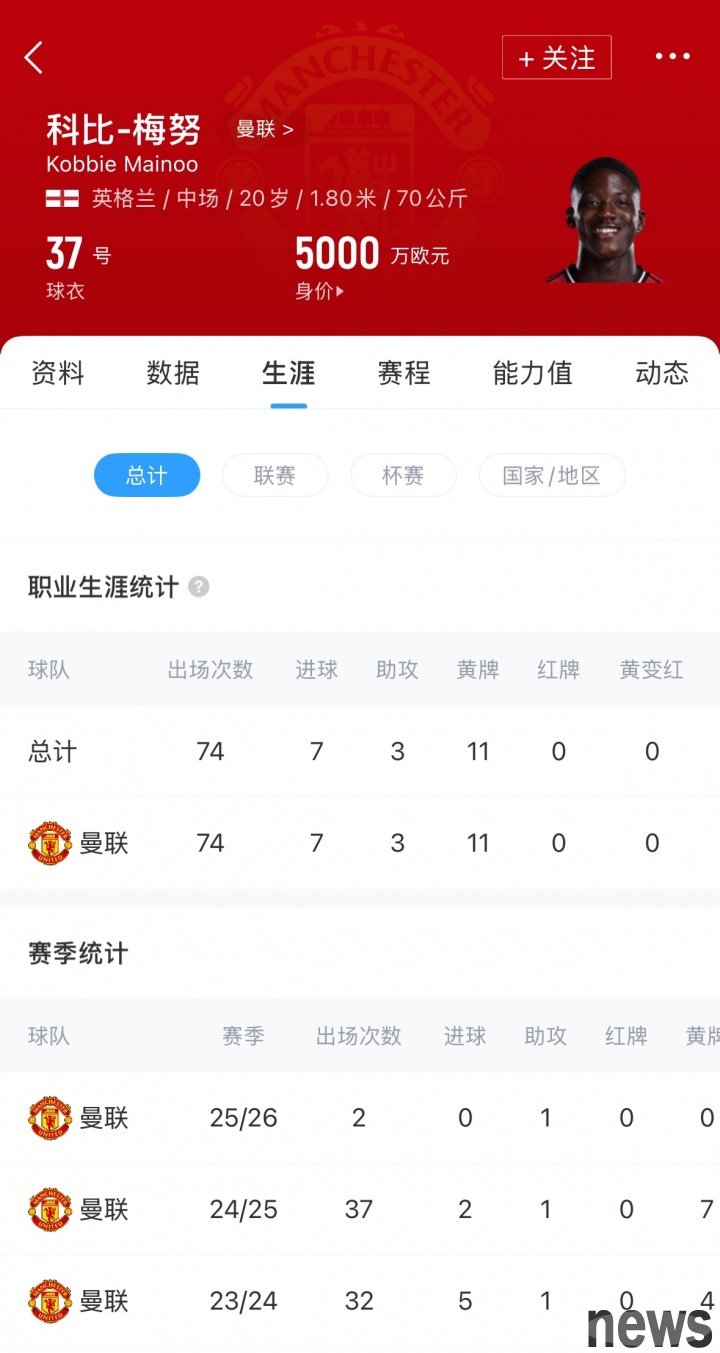Follow Kobbie Mainoo with the 关注 button

pos(556,58)
